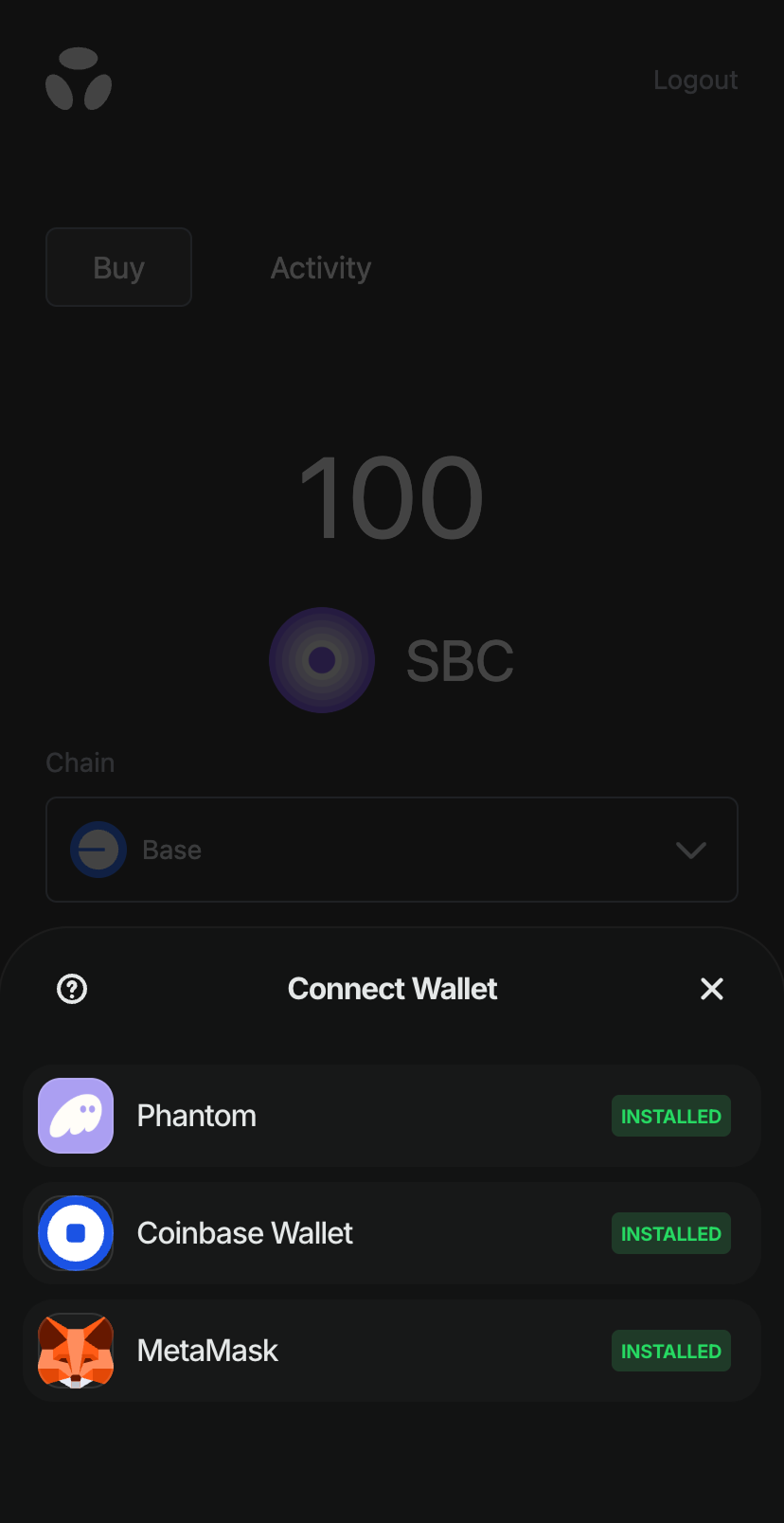Close the Connect Wallet sheet
The width and height of the screenshot is (784, 1523).
[711, 989]
